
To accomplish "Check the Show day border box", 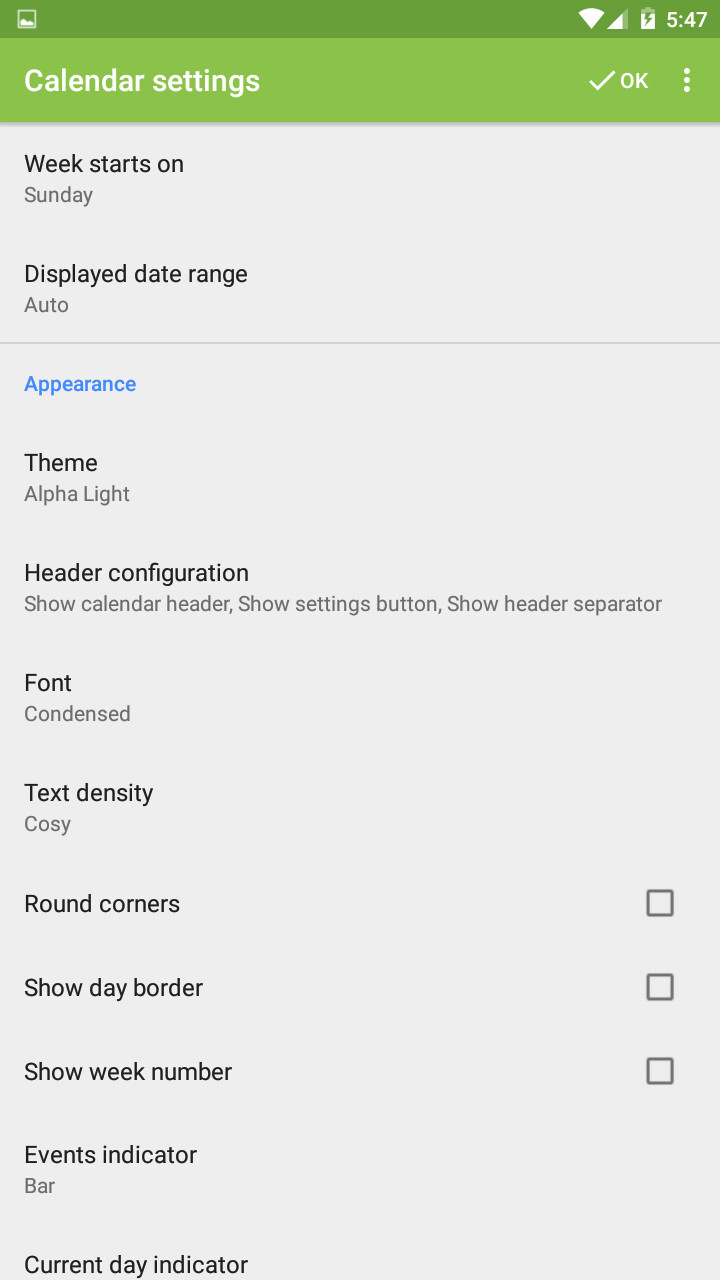I will (660, 987).
